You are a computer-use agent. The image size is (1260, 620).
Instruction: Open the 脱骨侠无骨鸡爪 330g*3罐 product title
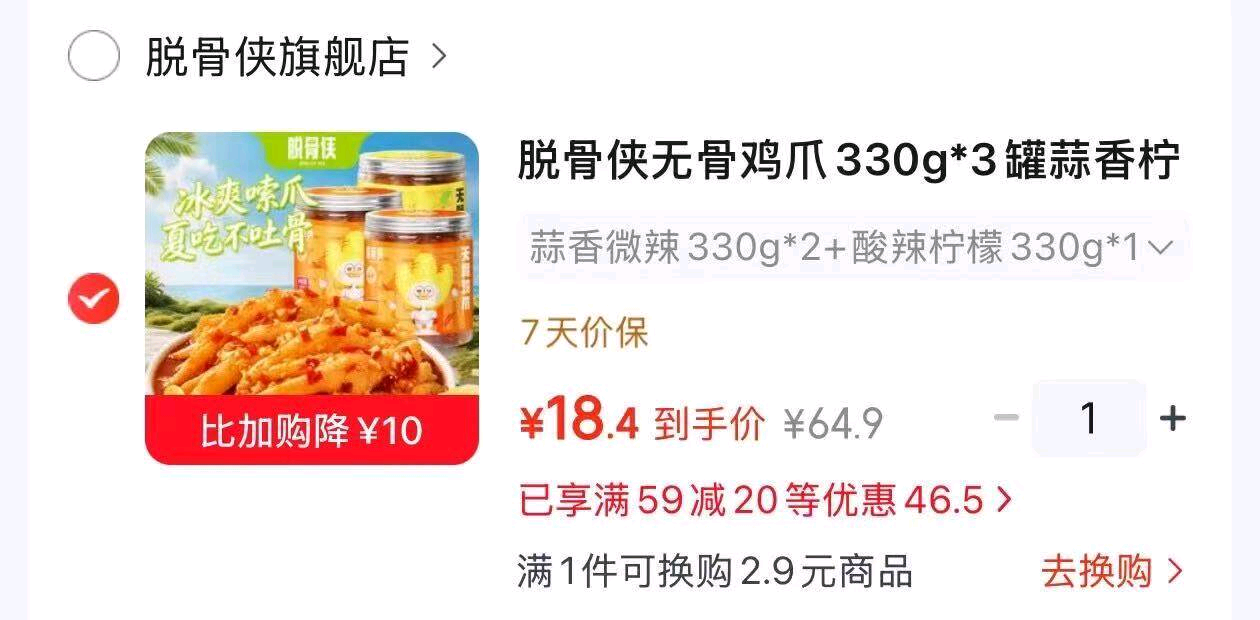click(x=849, y=161)
